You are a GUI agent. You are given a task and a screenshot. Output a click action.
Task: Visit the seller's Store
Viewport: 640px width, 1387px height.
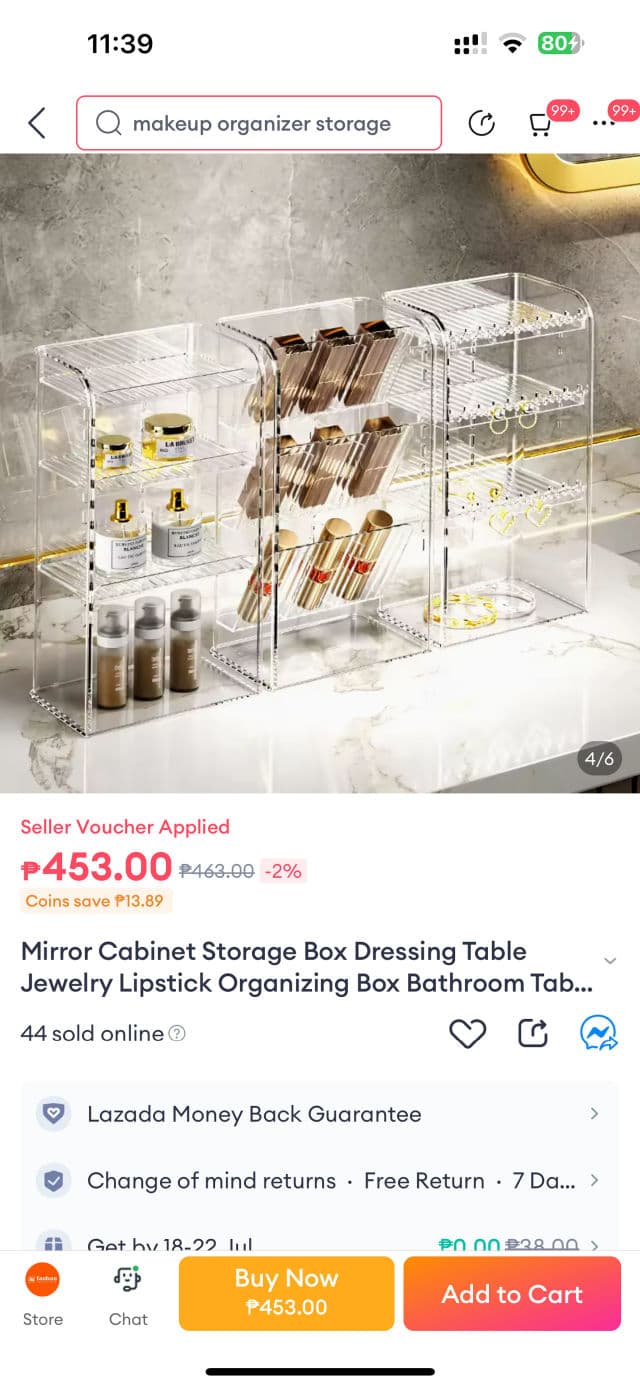(x=43, y=1293)
